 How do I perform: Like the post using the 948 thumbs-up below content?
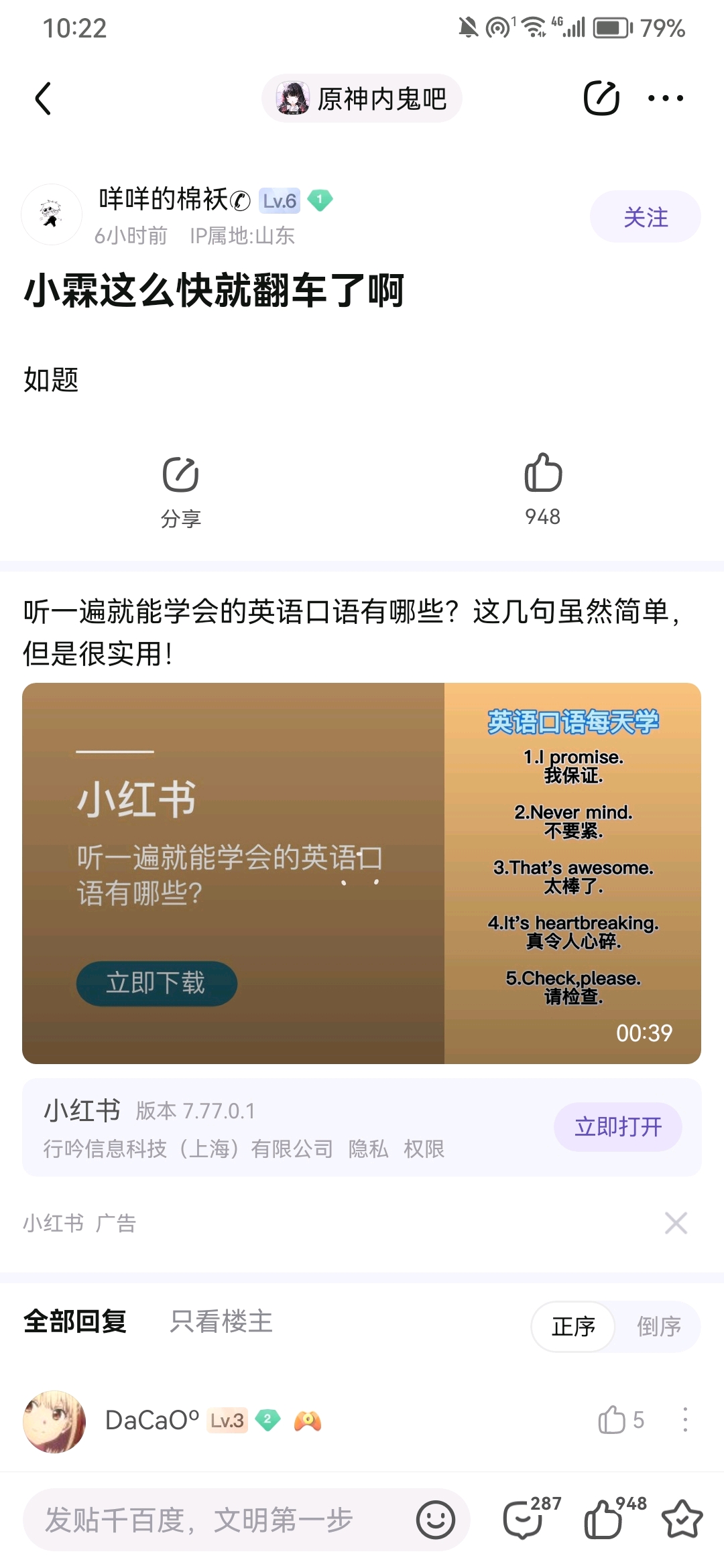[542, 488]
